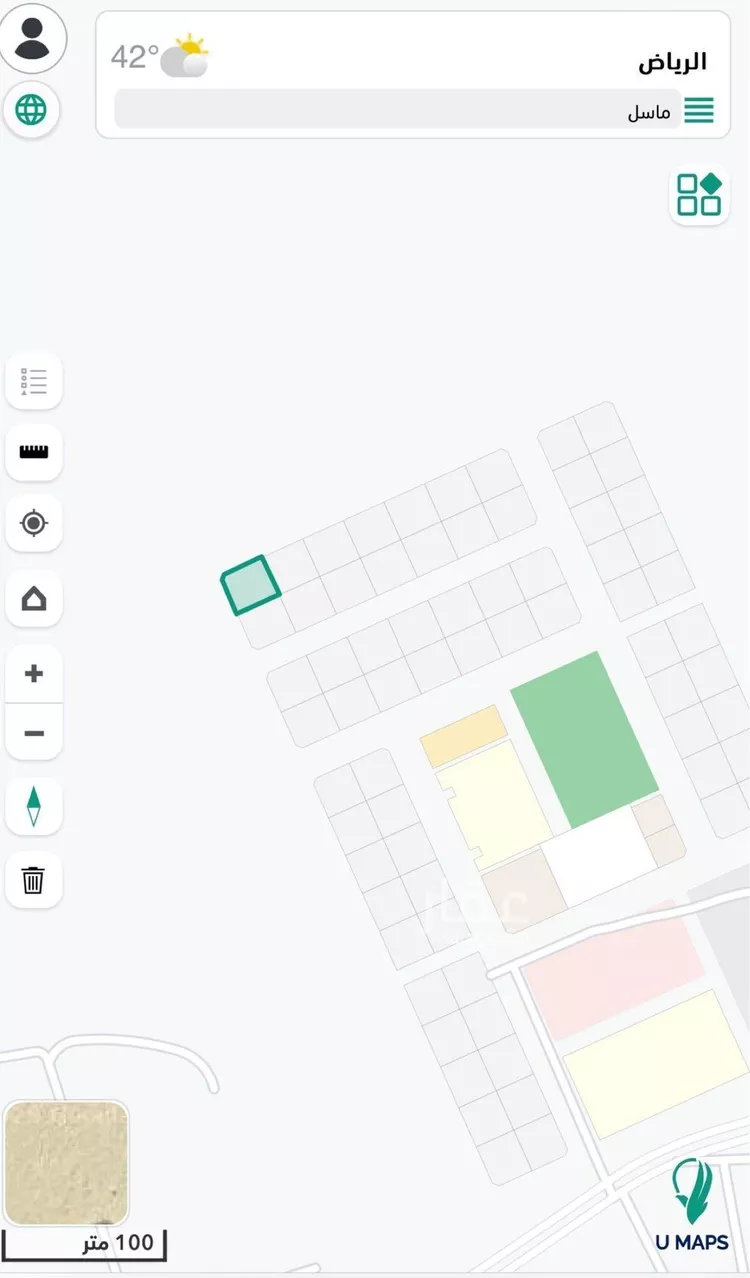
Task: Open the globe language selector
Action: pos(32,108)
